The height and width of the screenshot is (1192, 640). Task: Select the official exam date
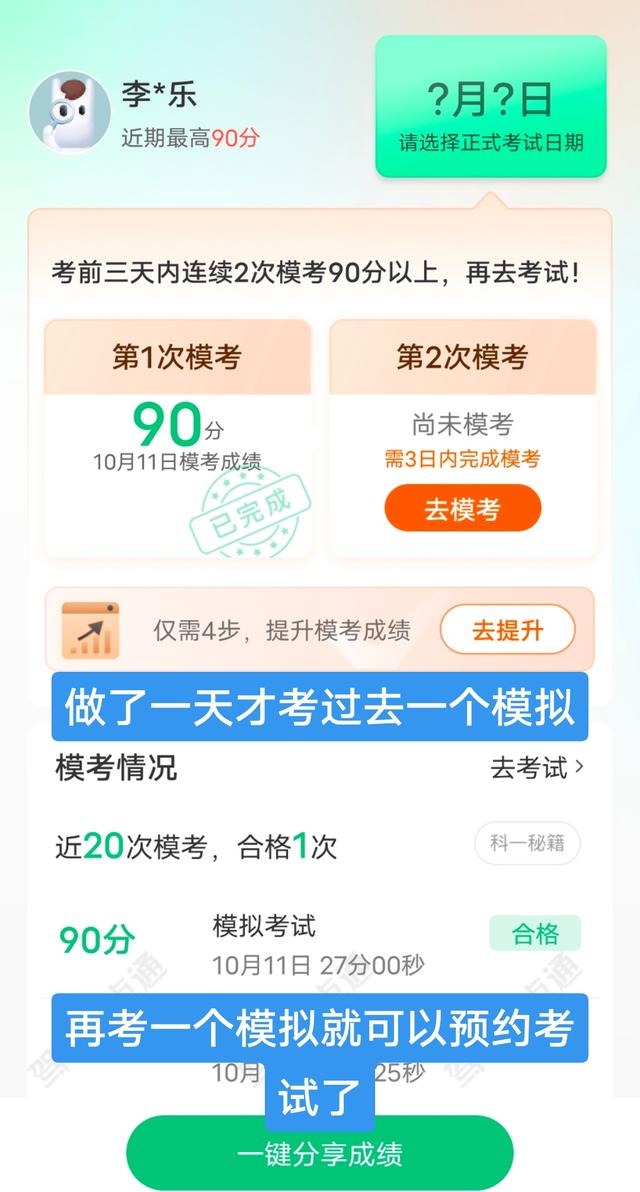click(x=490, y=107)
